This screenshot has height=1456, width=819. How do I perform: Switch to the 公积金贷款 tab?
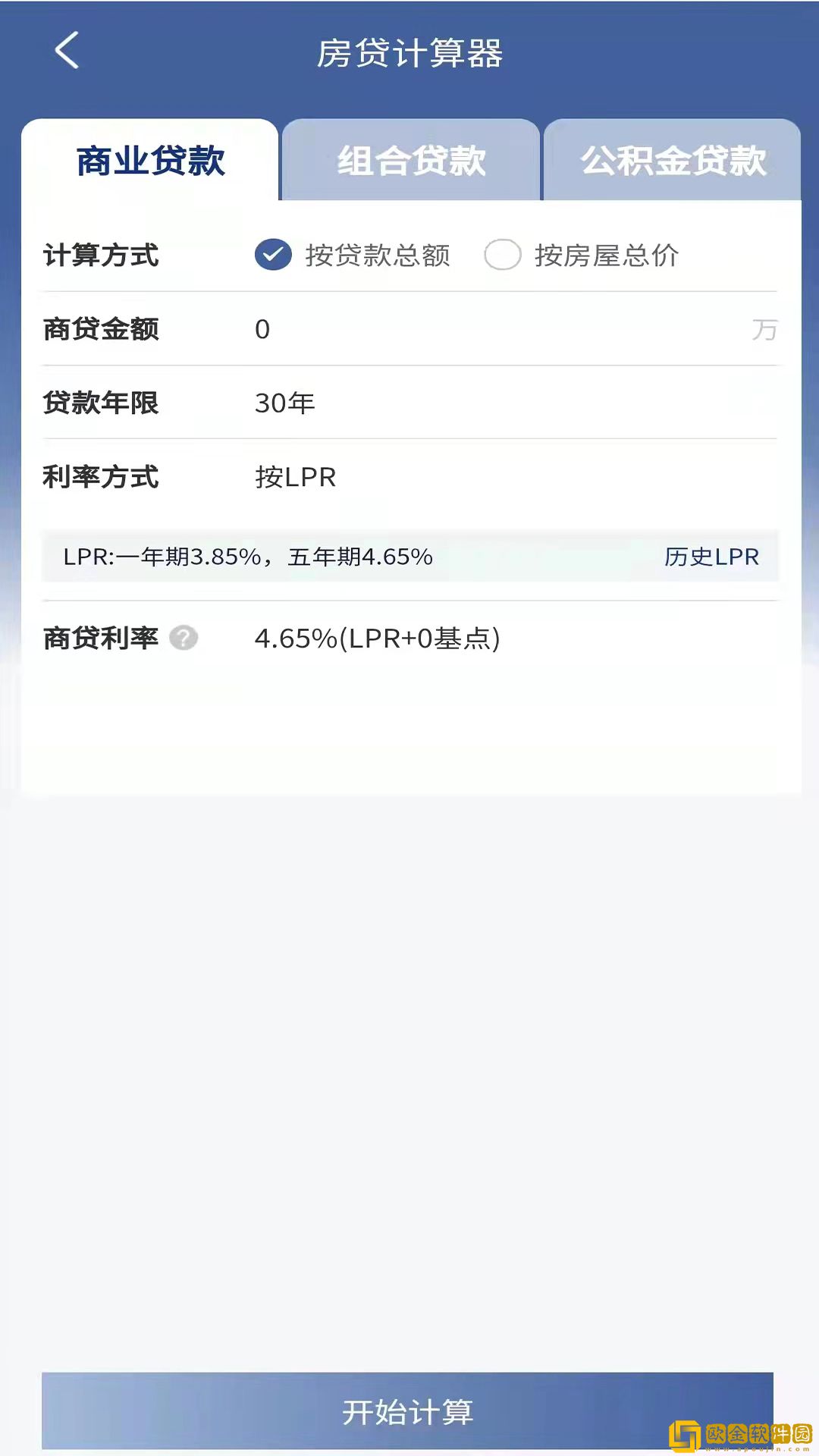click(x=673, y=161)
